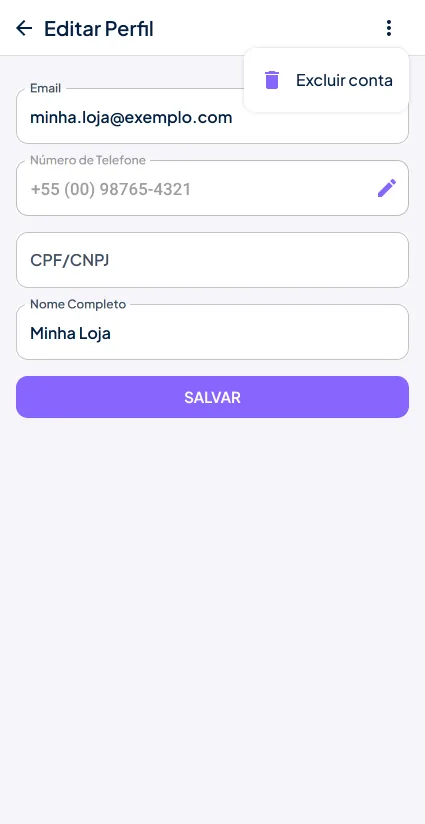Tap the three-dot overflow menu
425x824 pixels.
pyautogui.click(x=389, y=28)
